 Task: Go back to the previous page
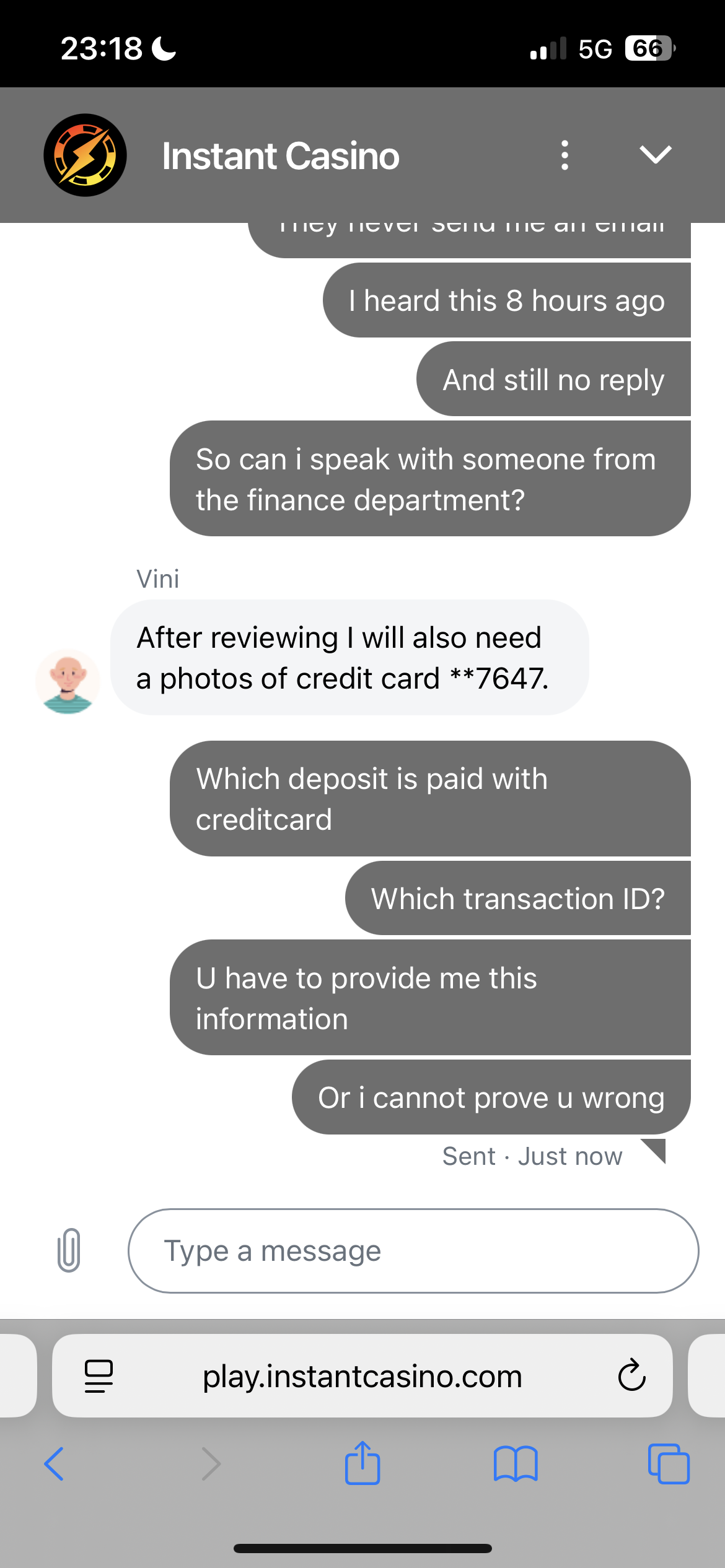pyautogui.click(x=55, y=1464)
